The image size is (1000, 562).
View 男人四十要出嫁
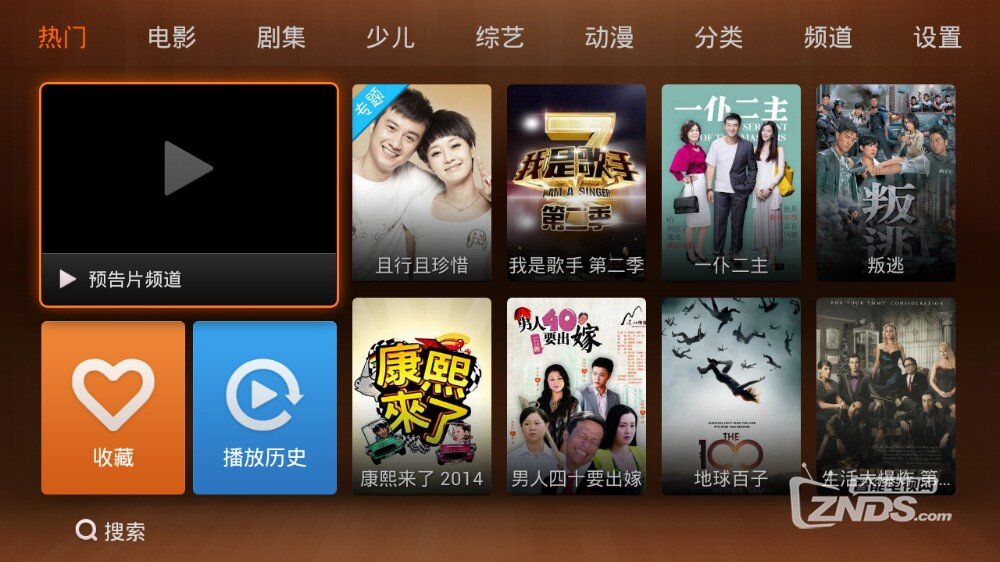(x=576, y=396)
